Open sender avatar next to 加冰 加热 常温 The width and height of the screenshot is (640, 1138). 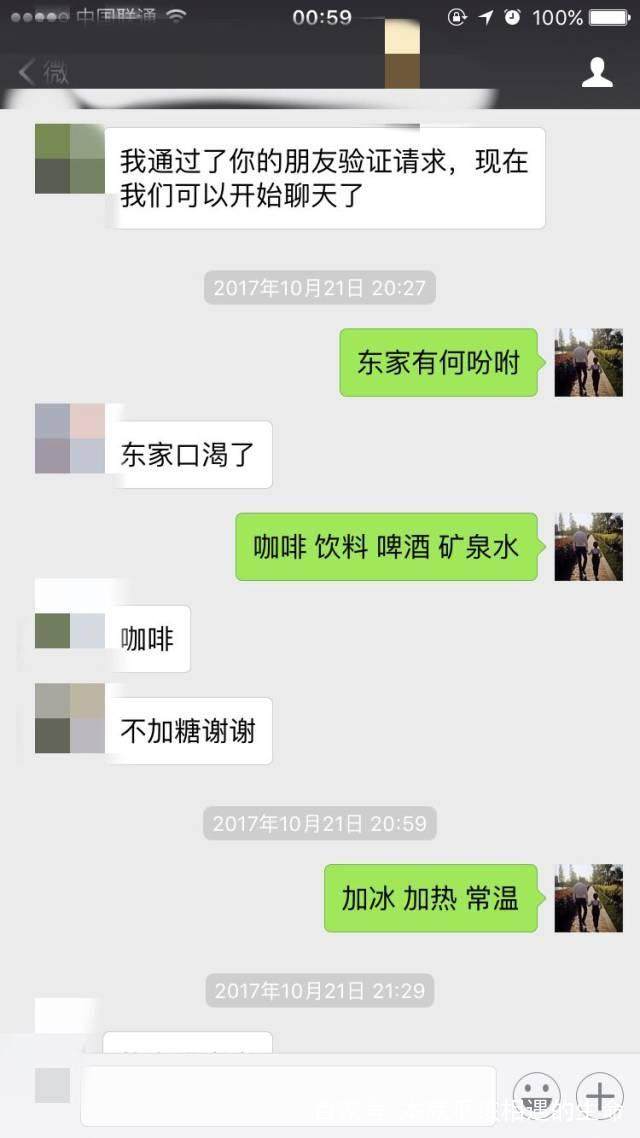point(588,898)
